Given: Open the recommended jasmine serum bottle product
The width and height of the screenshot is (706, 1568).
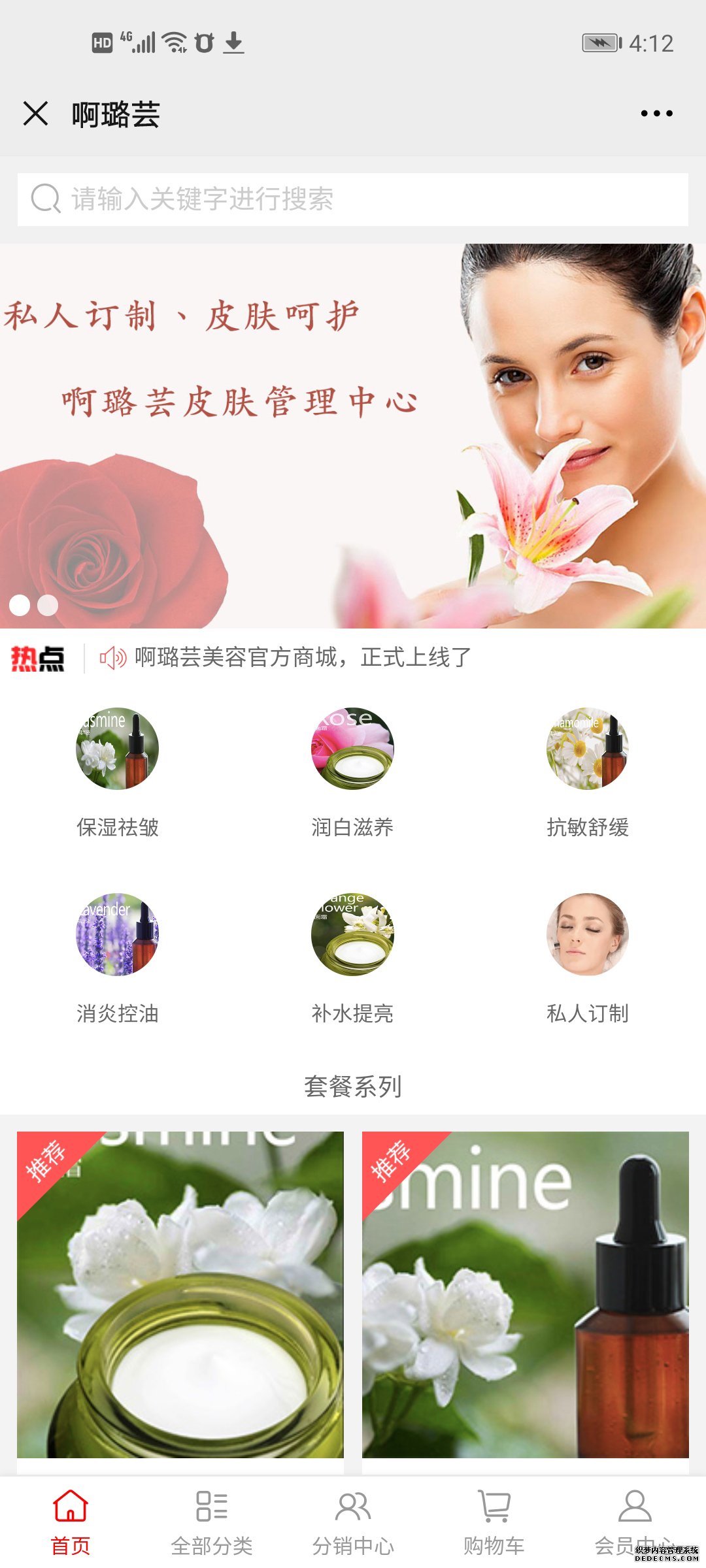Looking at the screenshot, I should click(x=526, y=1294).
